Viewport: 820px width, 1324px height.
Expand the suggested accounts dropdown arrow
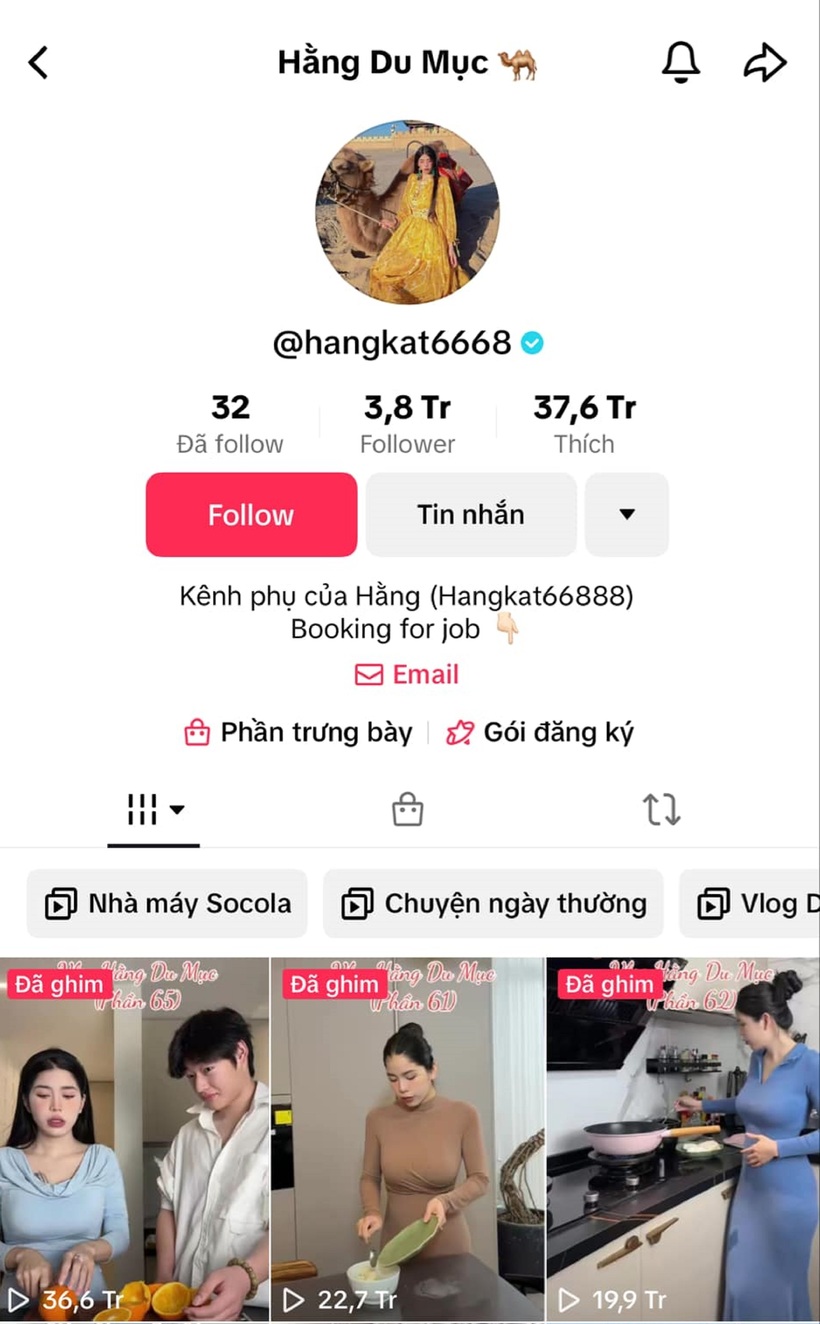click(x=627, y=515)
